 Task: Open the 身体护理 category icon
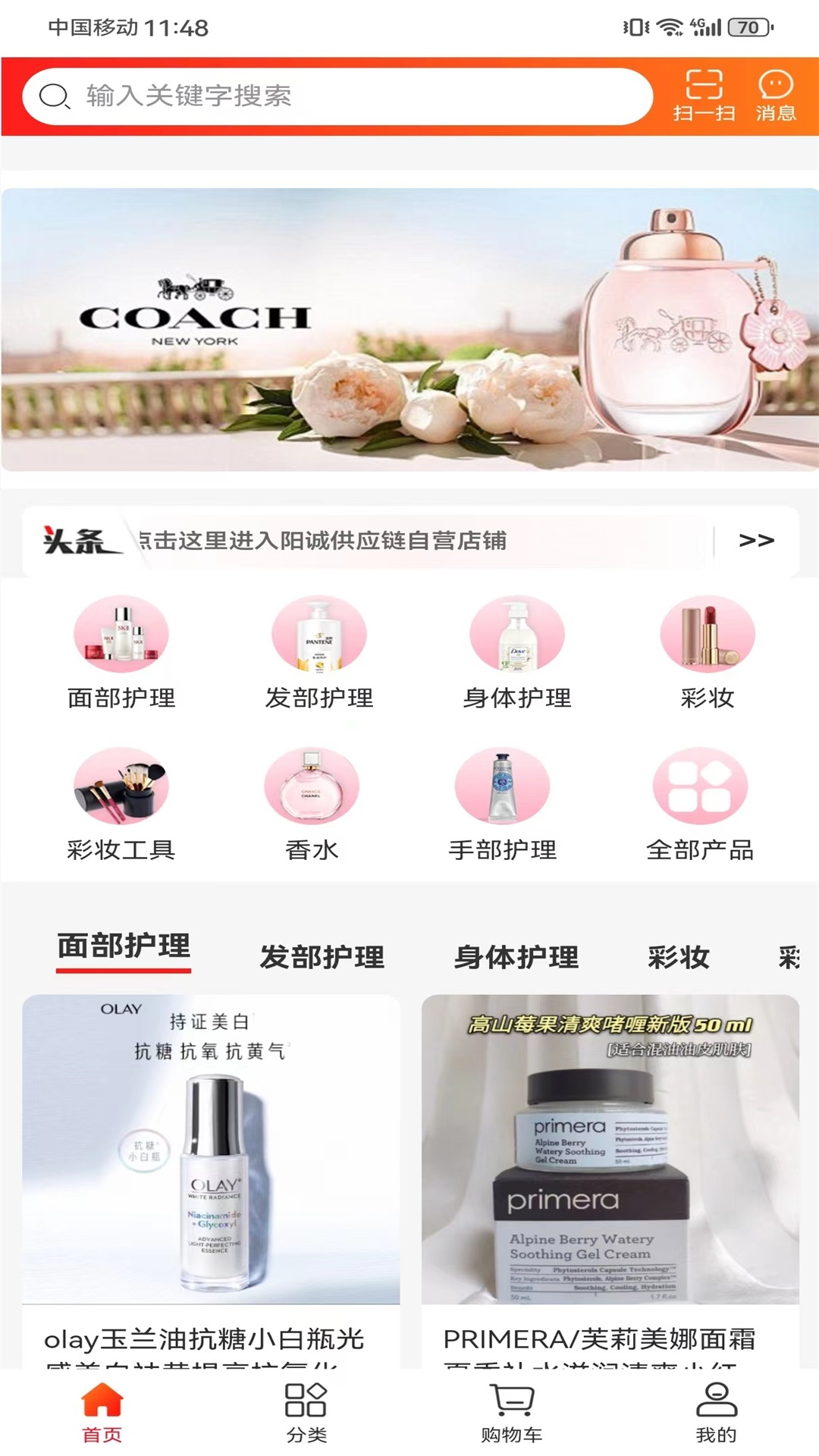tap(517, 652)
